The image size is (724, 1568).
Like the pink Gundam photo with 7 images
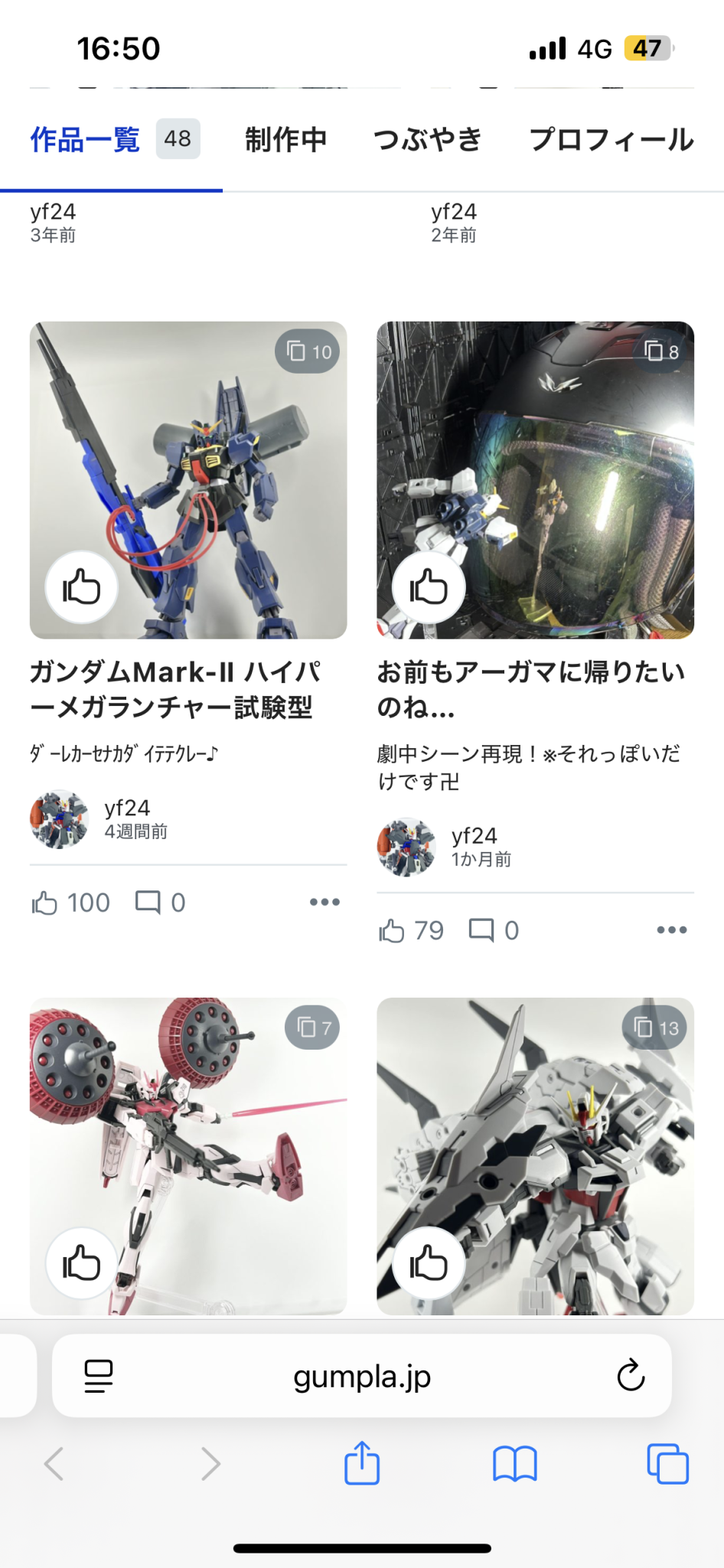(81, 1263)
